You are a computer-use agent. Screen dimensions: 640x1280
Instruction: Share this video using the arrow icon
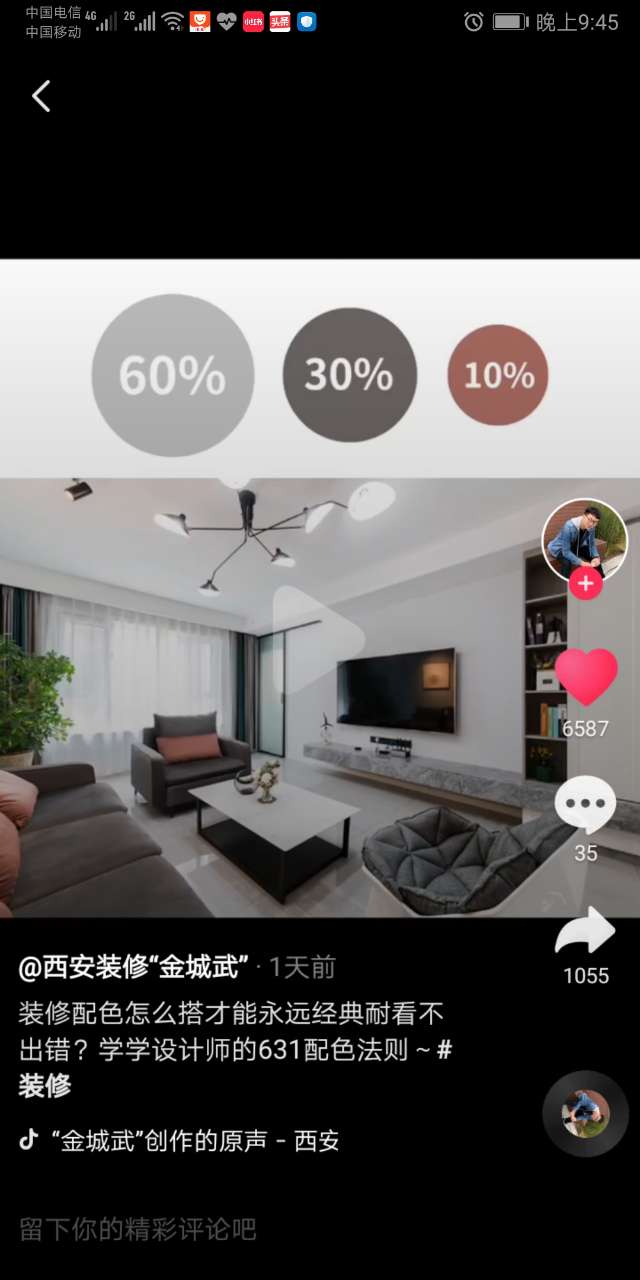586,932
